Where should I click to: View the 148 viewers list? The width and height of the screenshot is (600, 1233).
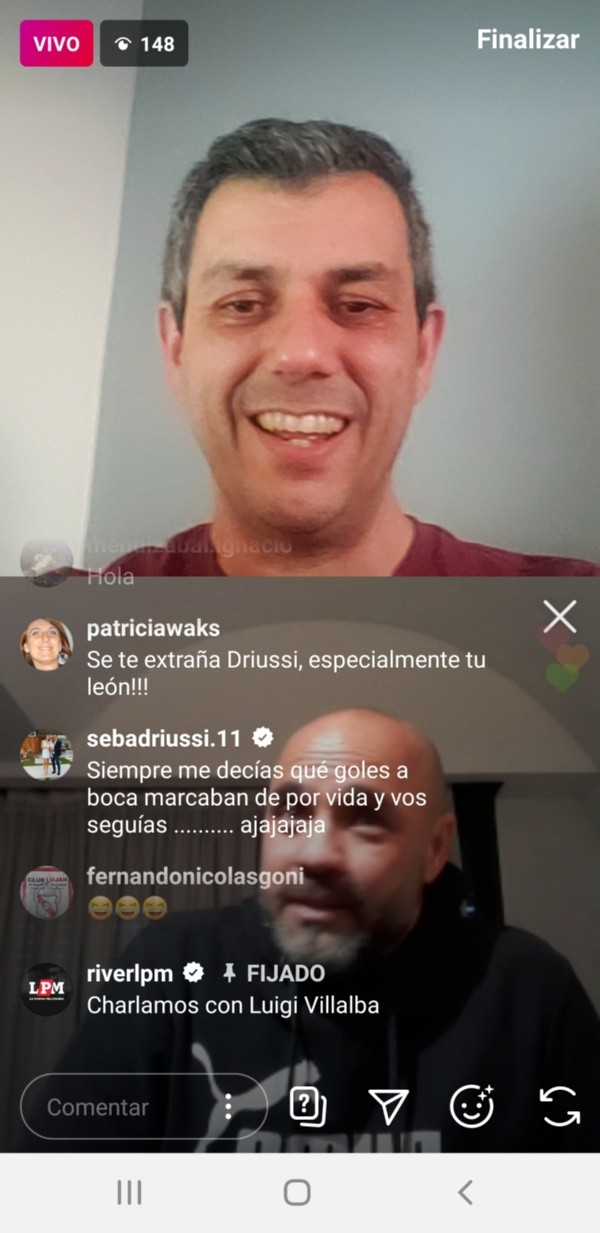point(144,44)
